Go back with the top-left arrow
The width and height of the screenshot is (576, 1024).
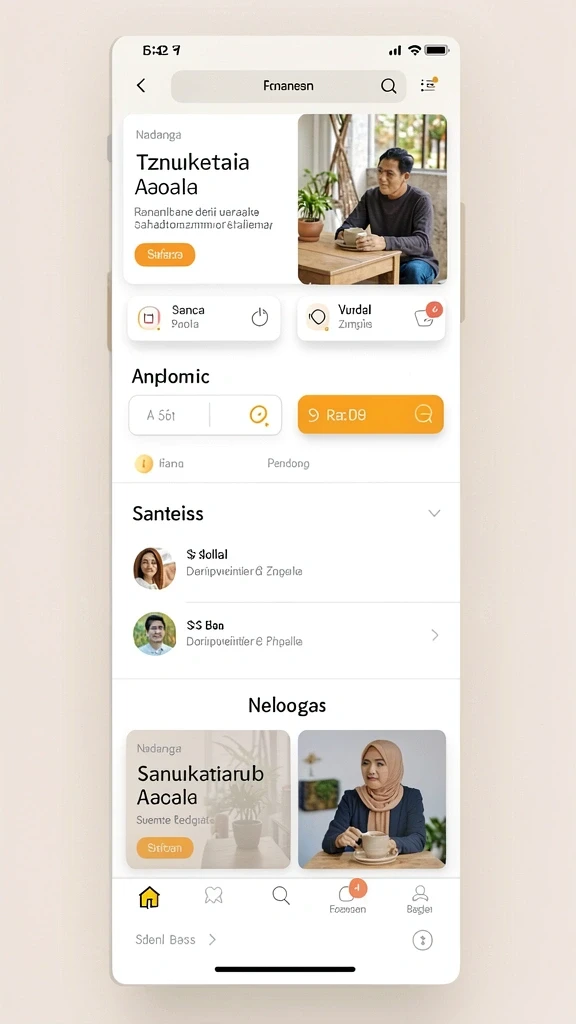click(141, 86)
